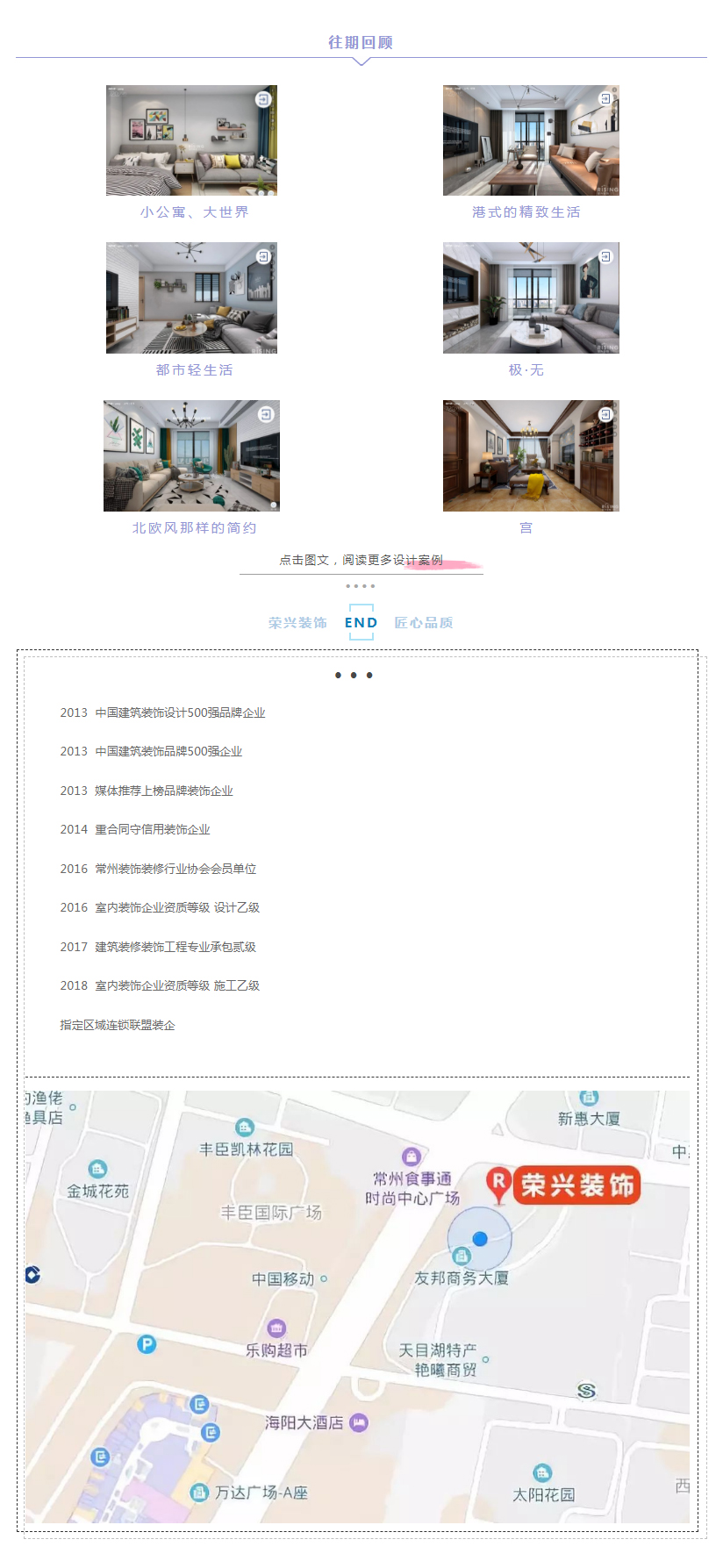View the 北欧风那样的简约 case
This screenshot has width=723, height=1568.
191,456
